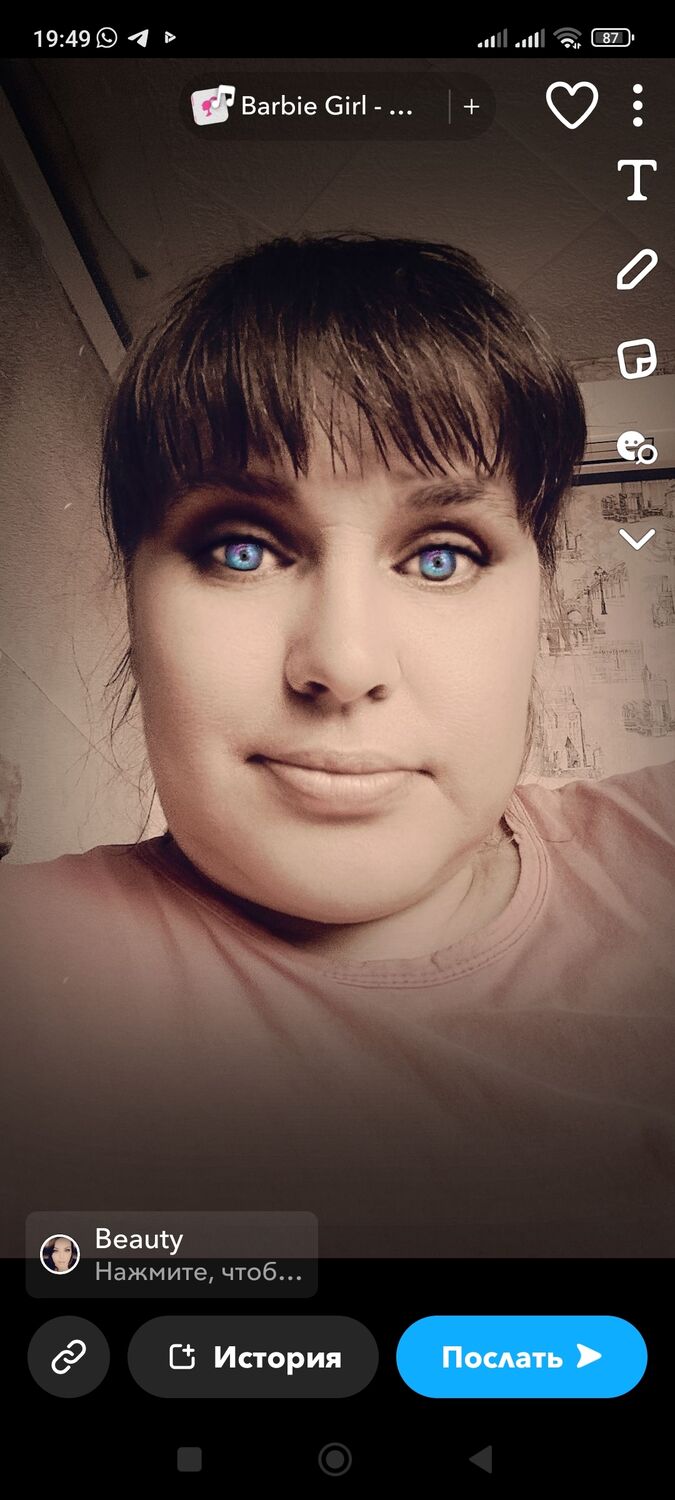Viewport: 675px width, 1500px height.
Task: Open the three-dot overflow menu
Action: (638, 106)
